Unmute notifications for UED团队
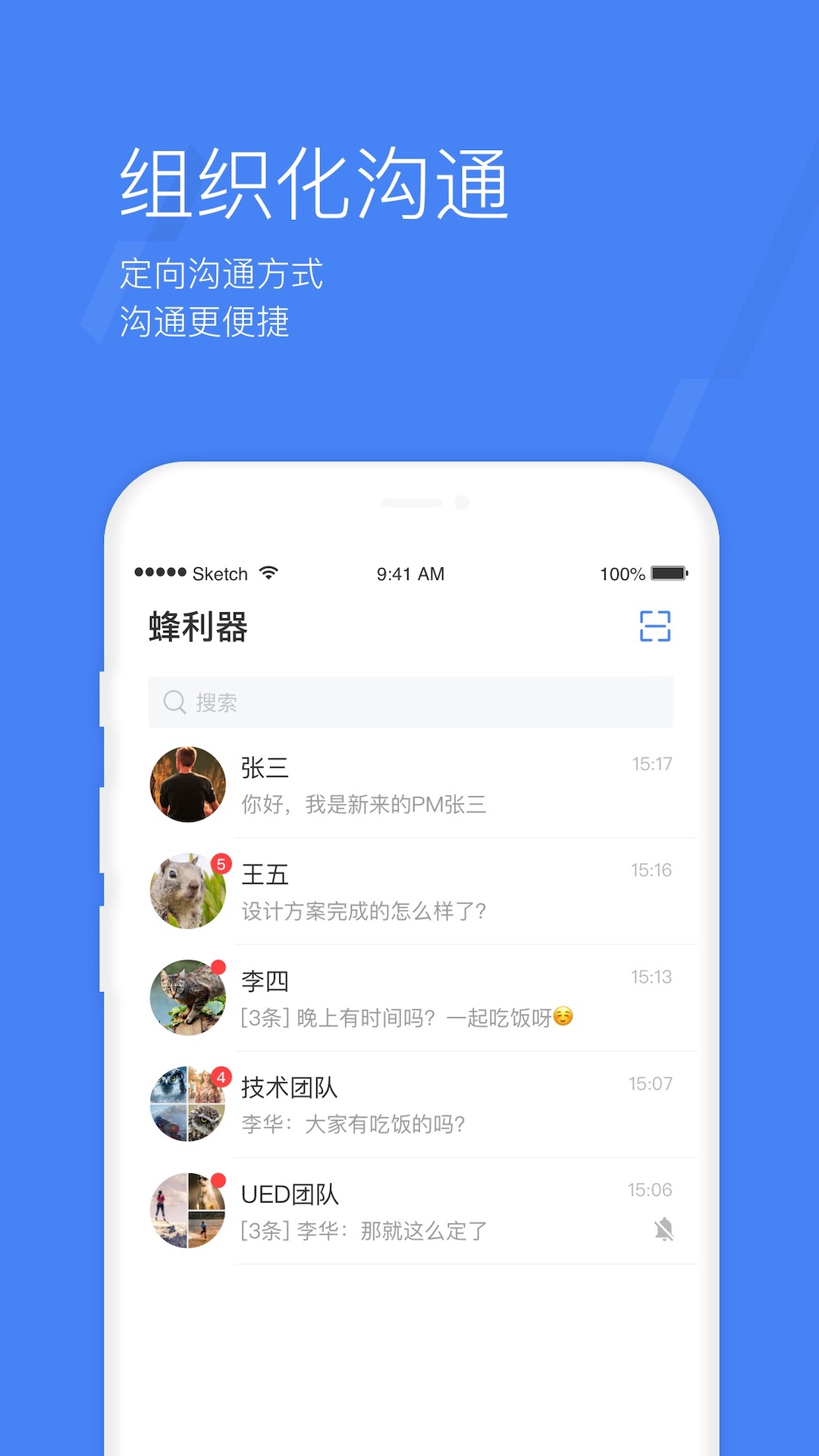This screenshot has width=819, height=1456. (663, 1231)
